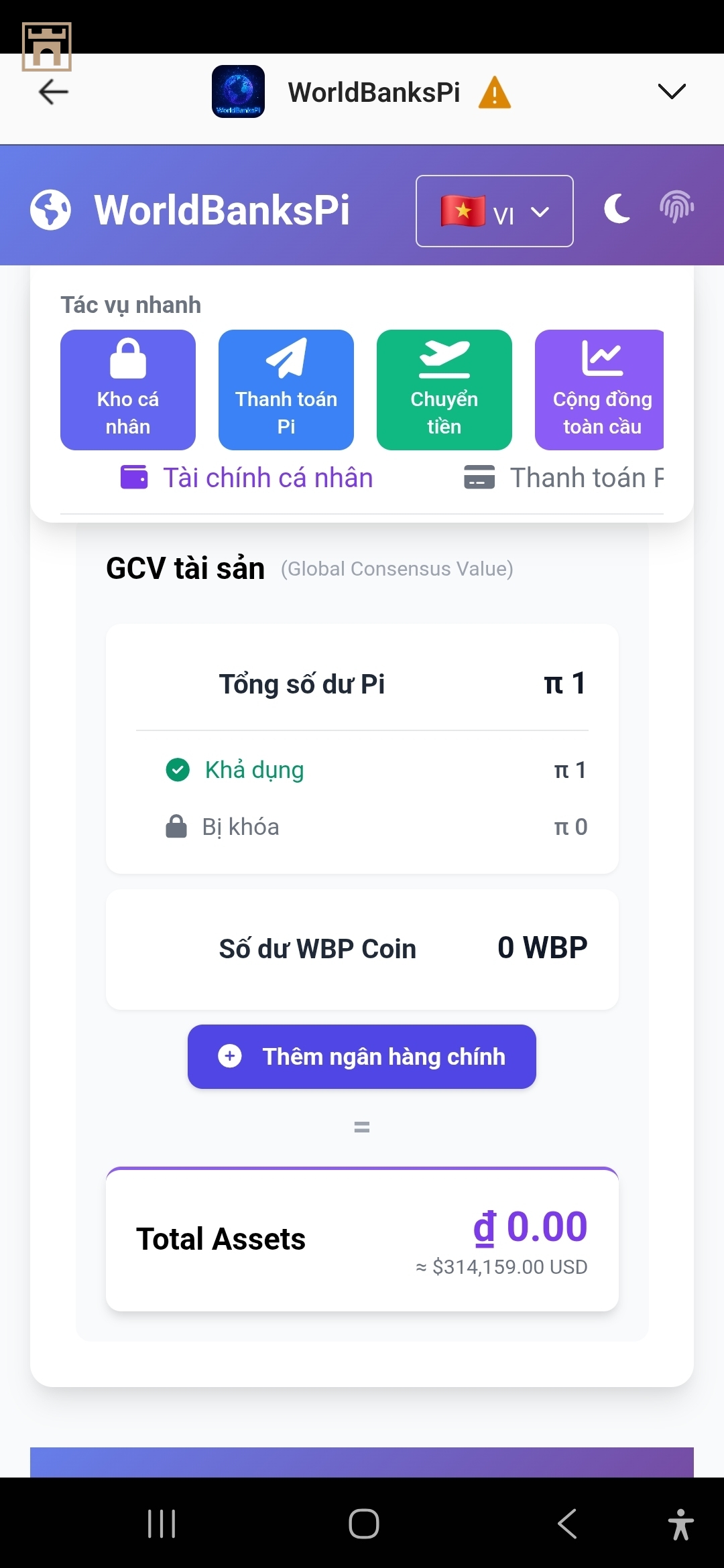This screenshot has height=1568, width=724.
Task: Tap Thêm ngân hàng chính button
Action: point(362,1057)
